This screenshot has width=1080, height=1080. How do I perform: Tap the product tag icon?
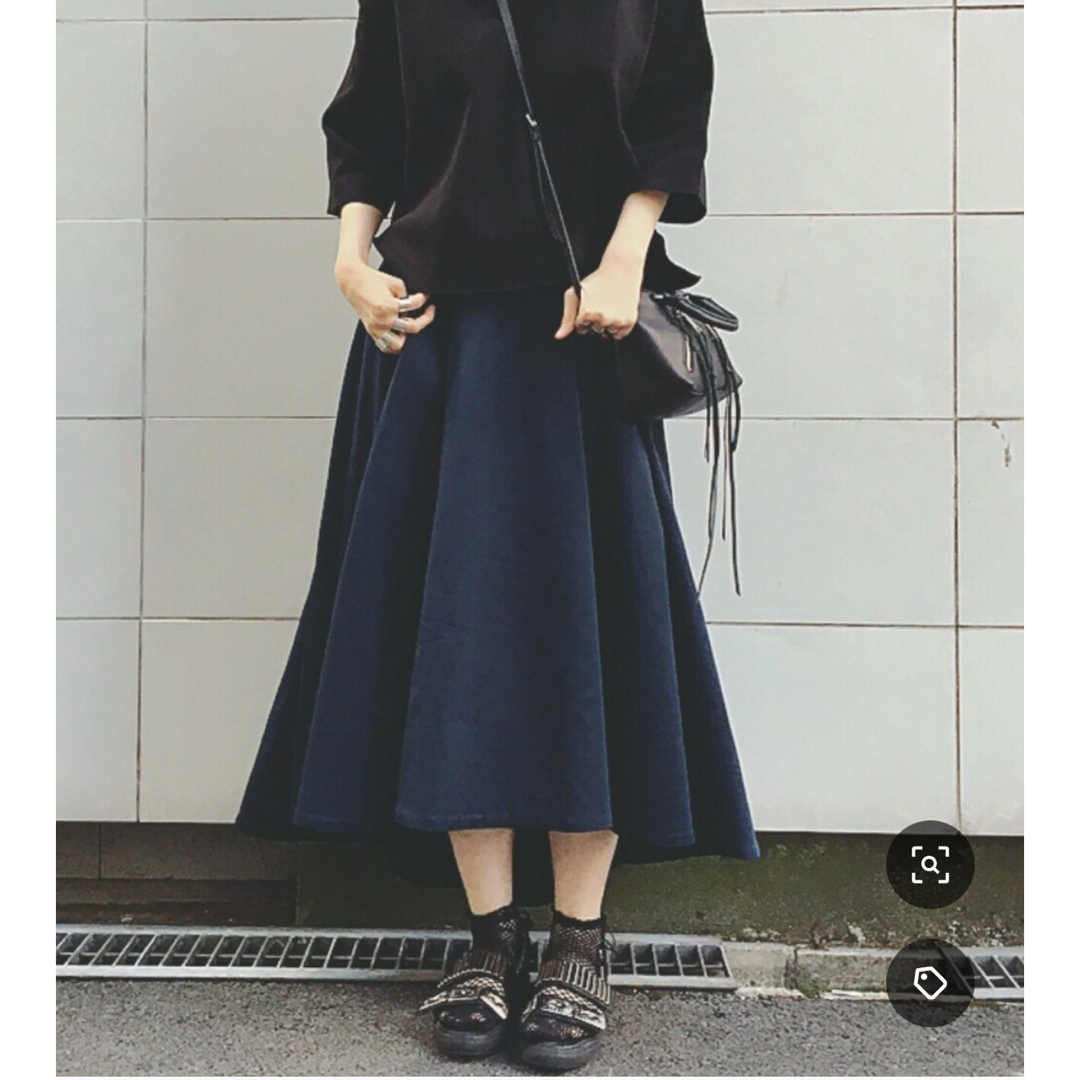[930, 982]
